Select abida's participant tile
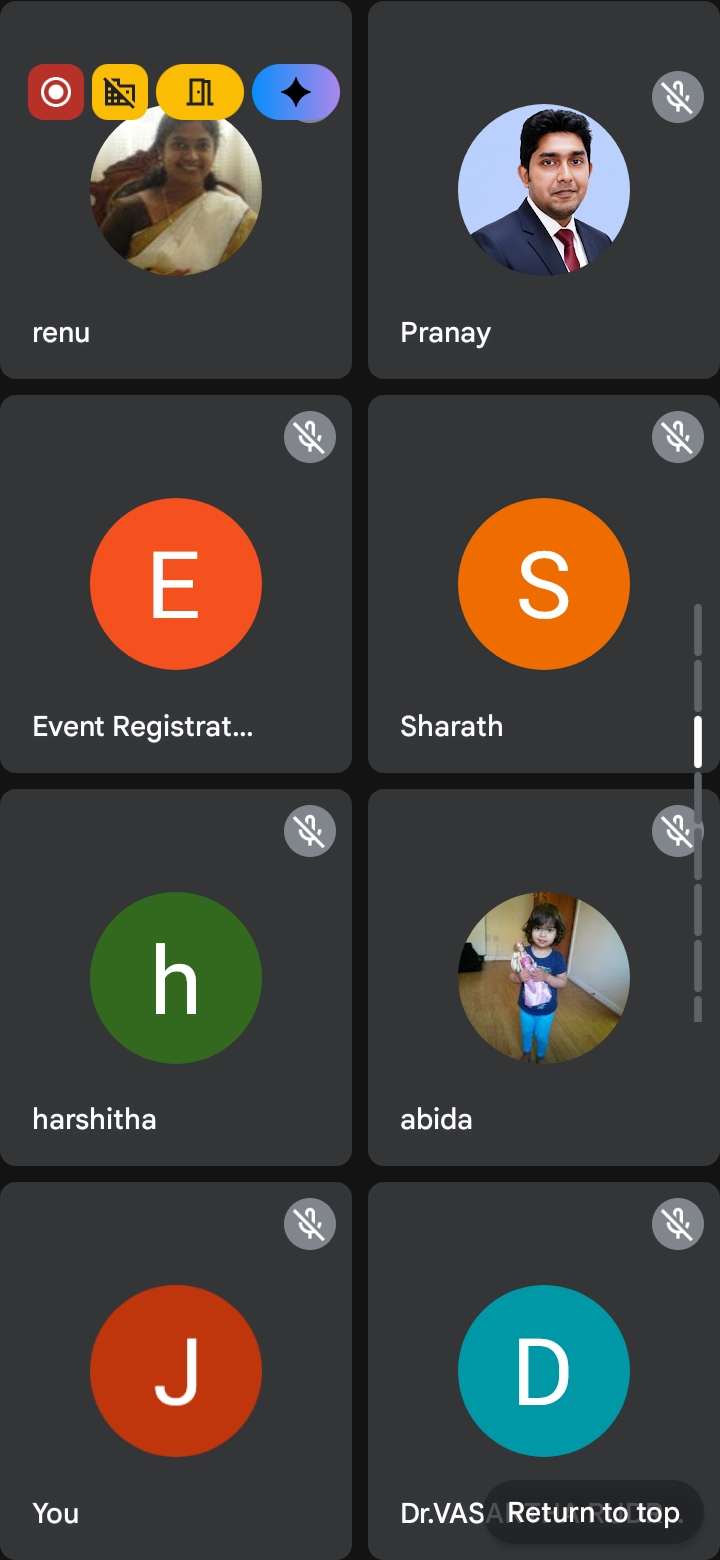This screenshot has width=720, height=1560. coord(544,978)
